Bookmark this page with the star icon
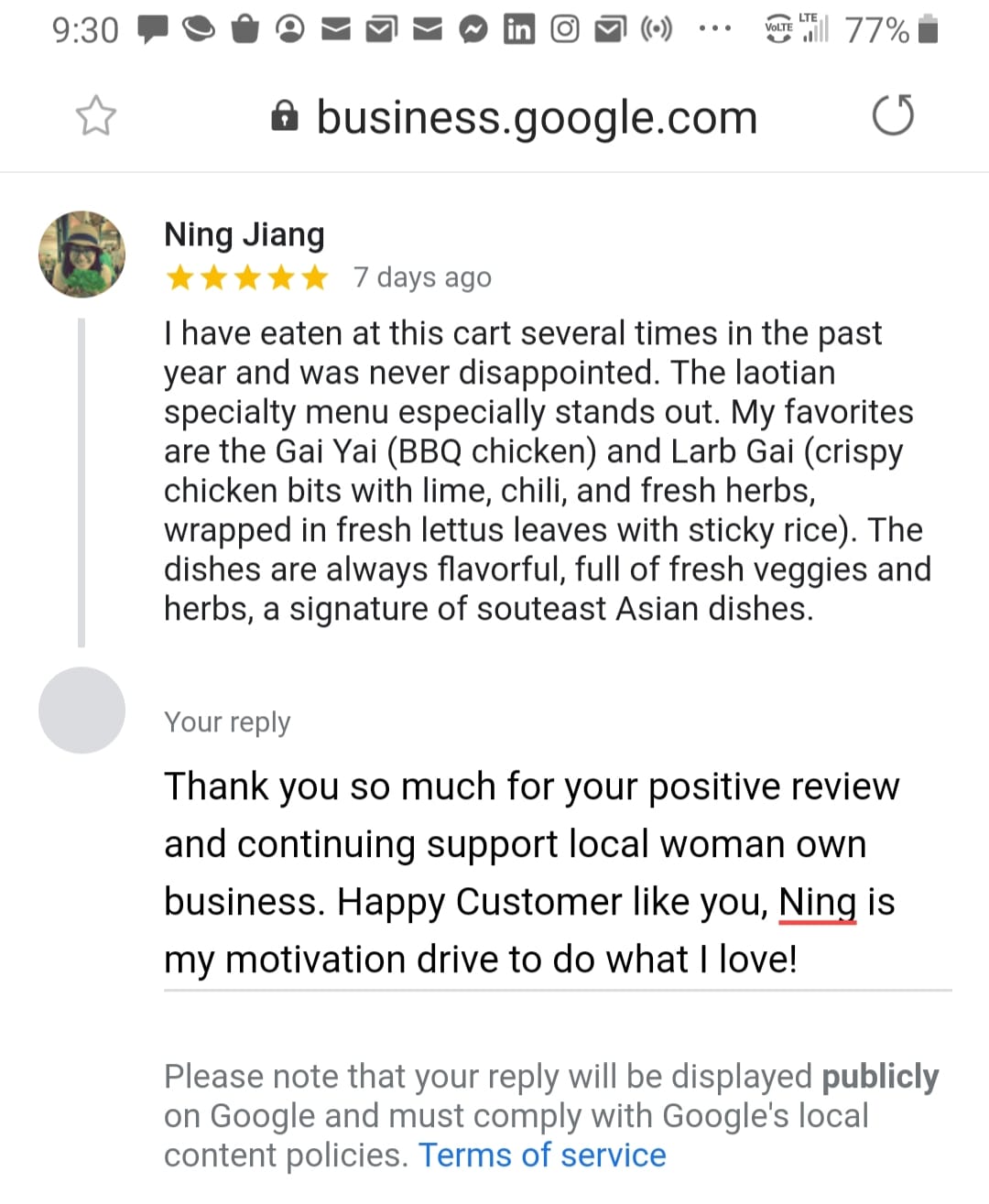This screenshot has width=989, height=1204. (95, 117)
